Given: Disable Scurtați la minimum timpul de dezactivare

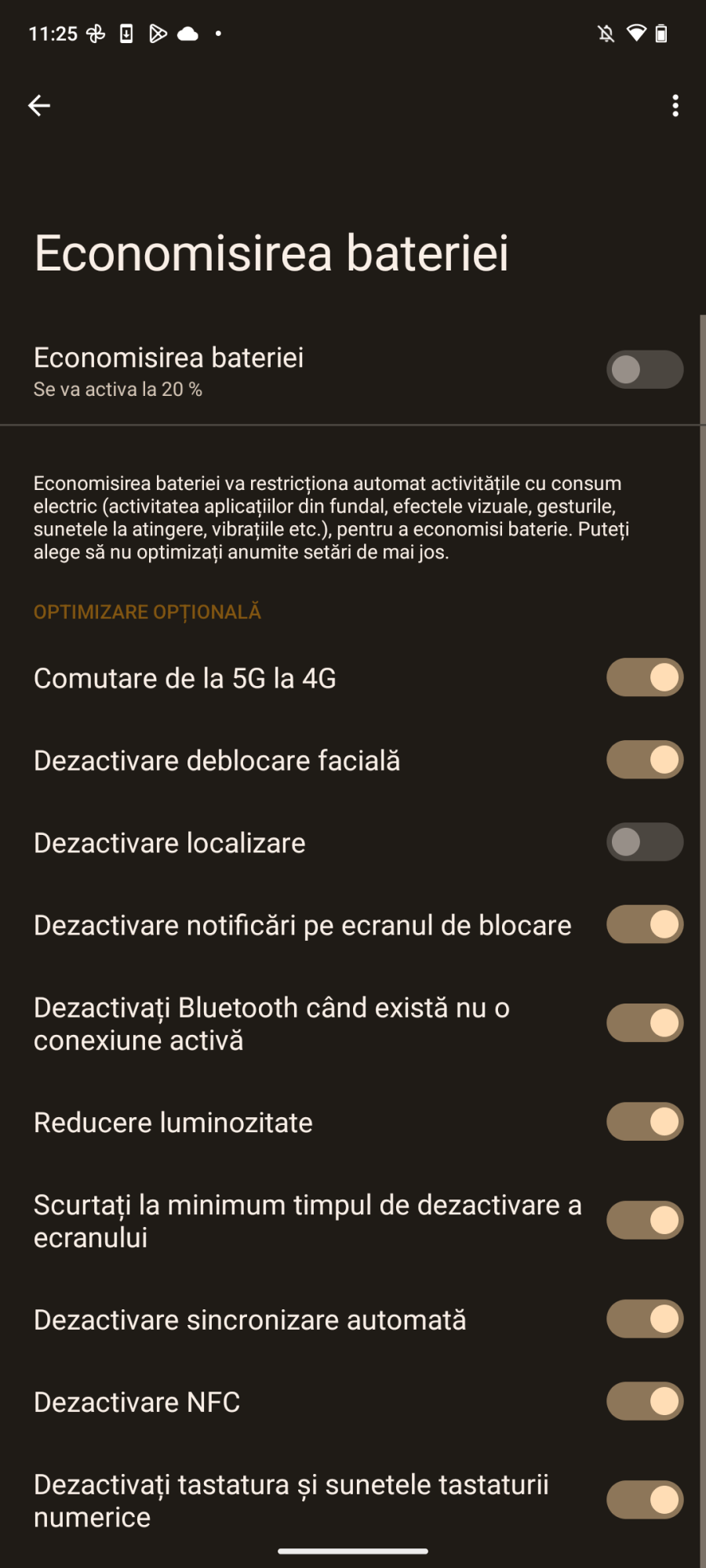Looking at the screenshot, I should (x=645, y=1221).
